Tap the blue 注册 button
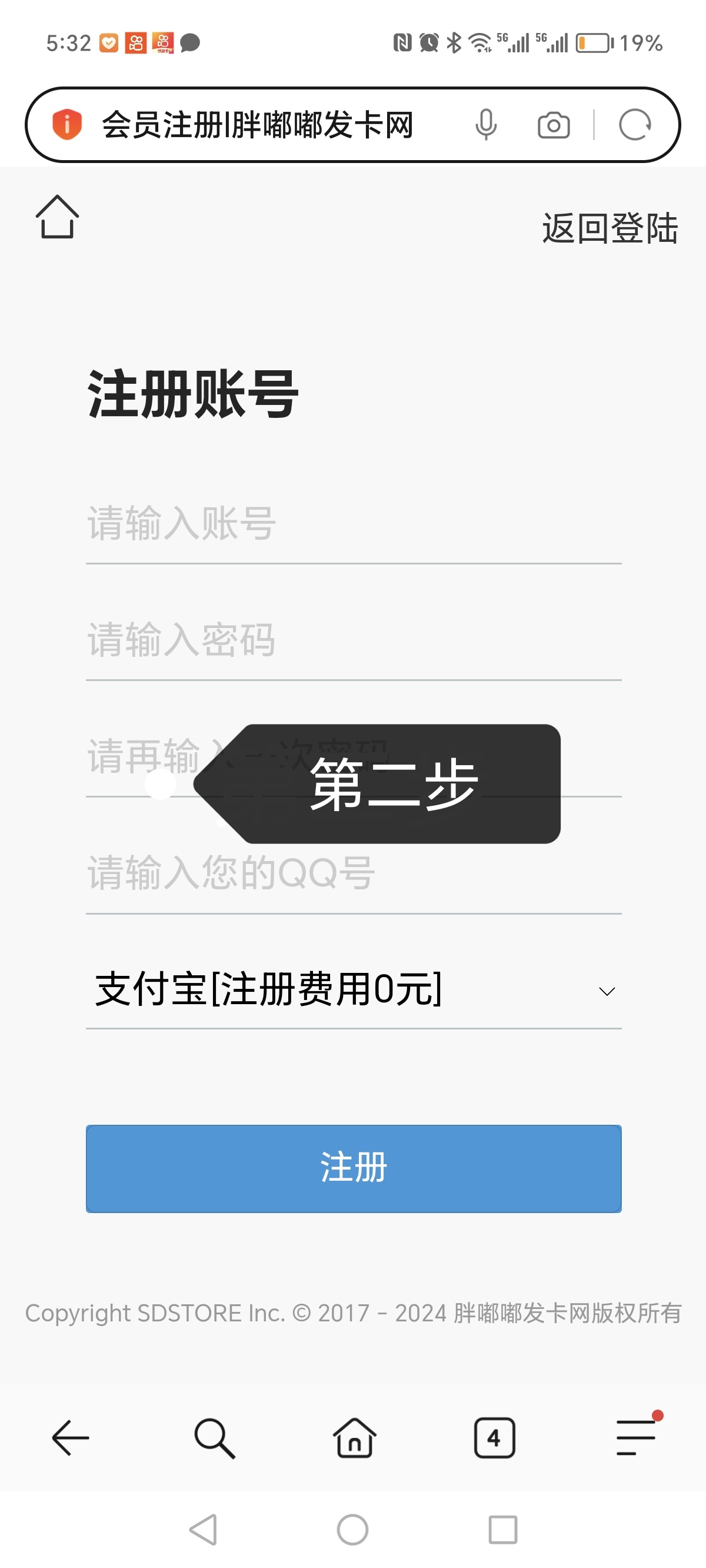706x1568 pixels. pos(354,1168)
